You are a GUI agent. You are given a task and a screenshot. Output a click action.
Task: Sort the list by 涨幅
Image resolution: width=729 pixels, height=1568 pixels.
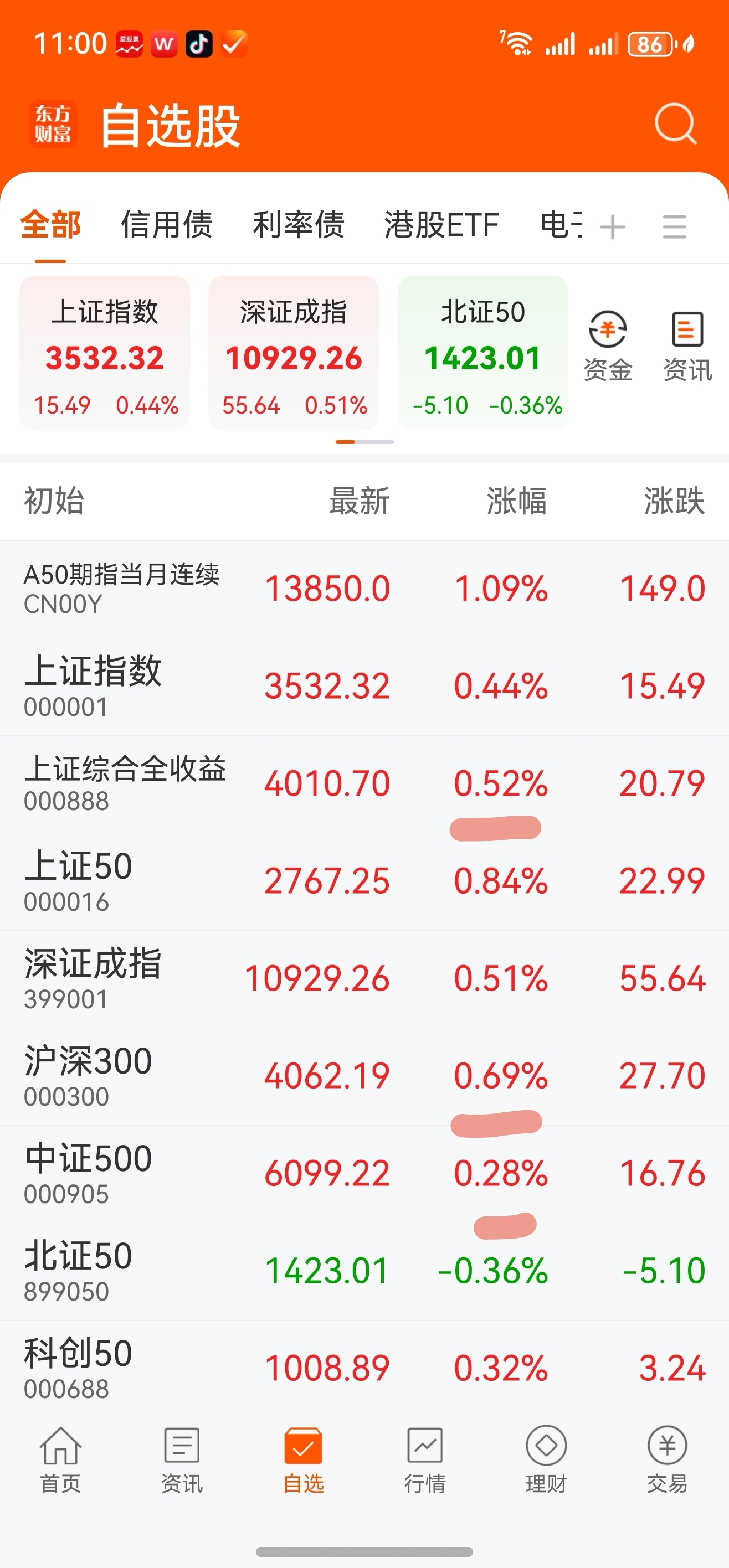pos(516,501)
